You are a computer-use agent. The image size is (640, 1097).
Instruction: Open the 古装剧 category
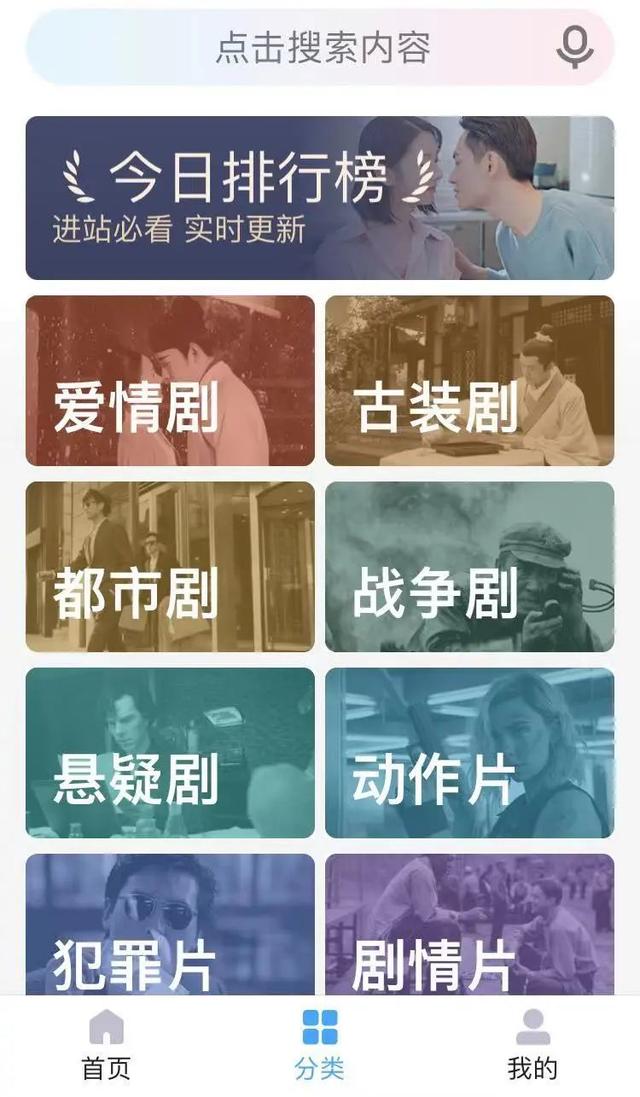[469, 381]
